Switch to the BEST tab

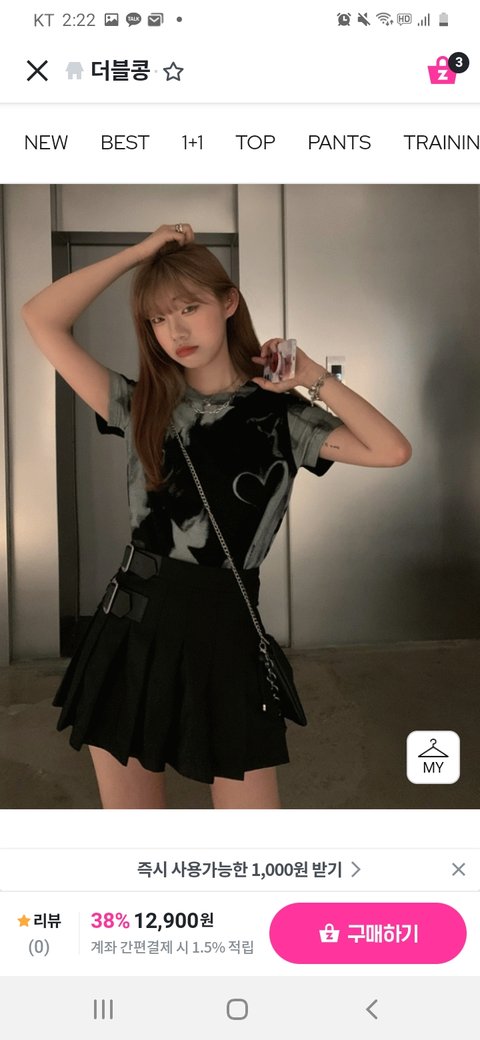(125, 143)
